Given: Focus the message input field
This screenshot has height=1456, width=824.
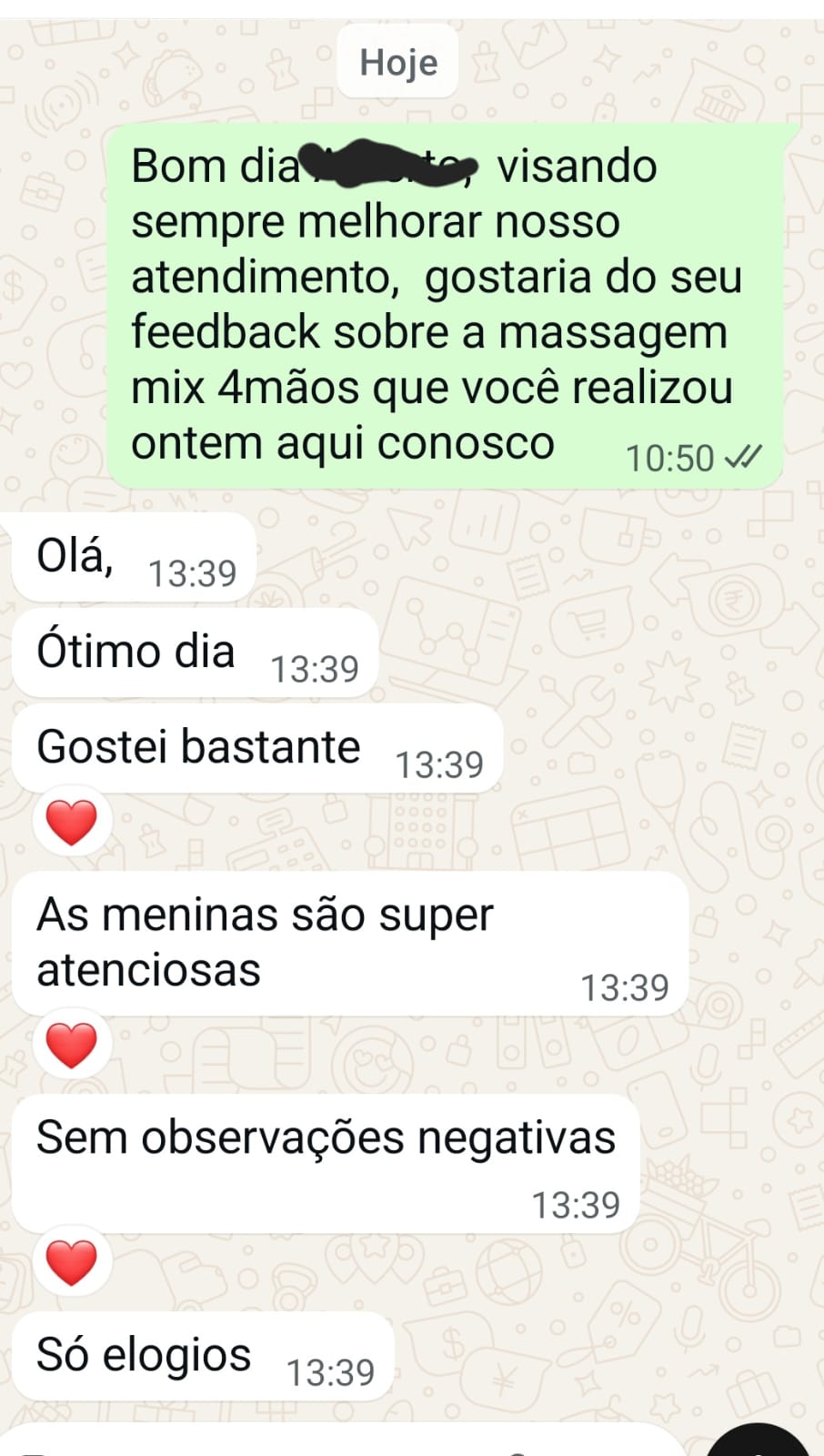Looking at the screenshot, I should click(346, 1445).
